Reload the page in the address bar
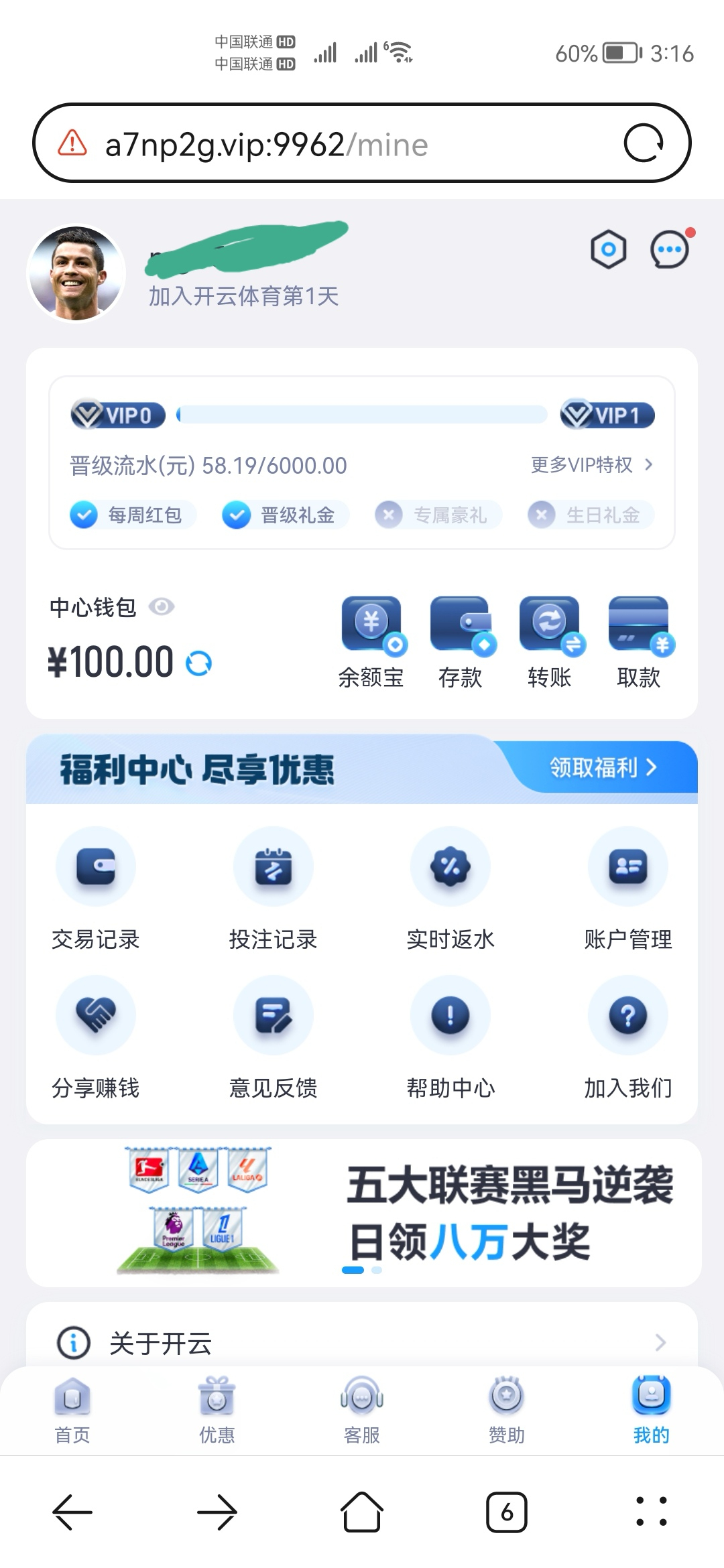This screenshot has width=724, height=1568. coord(644,143)
